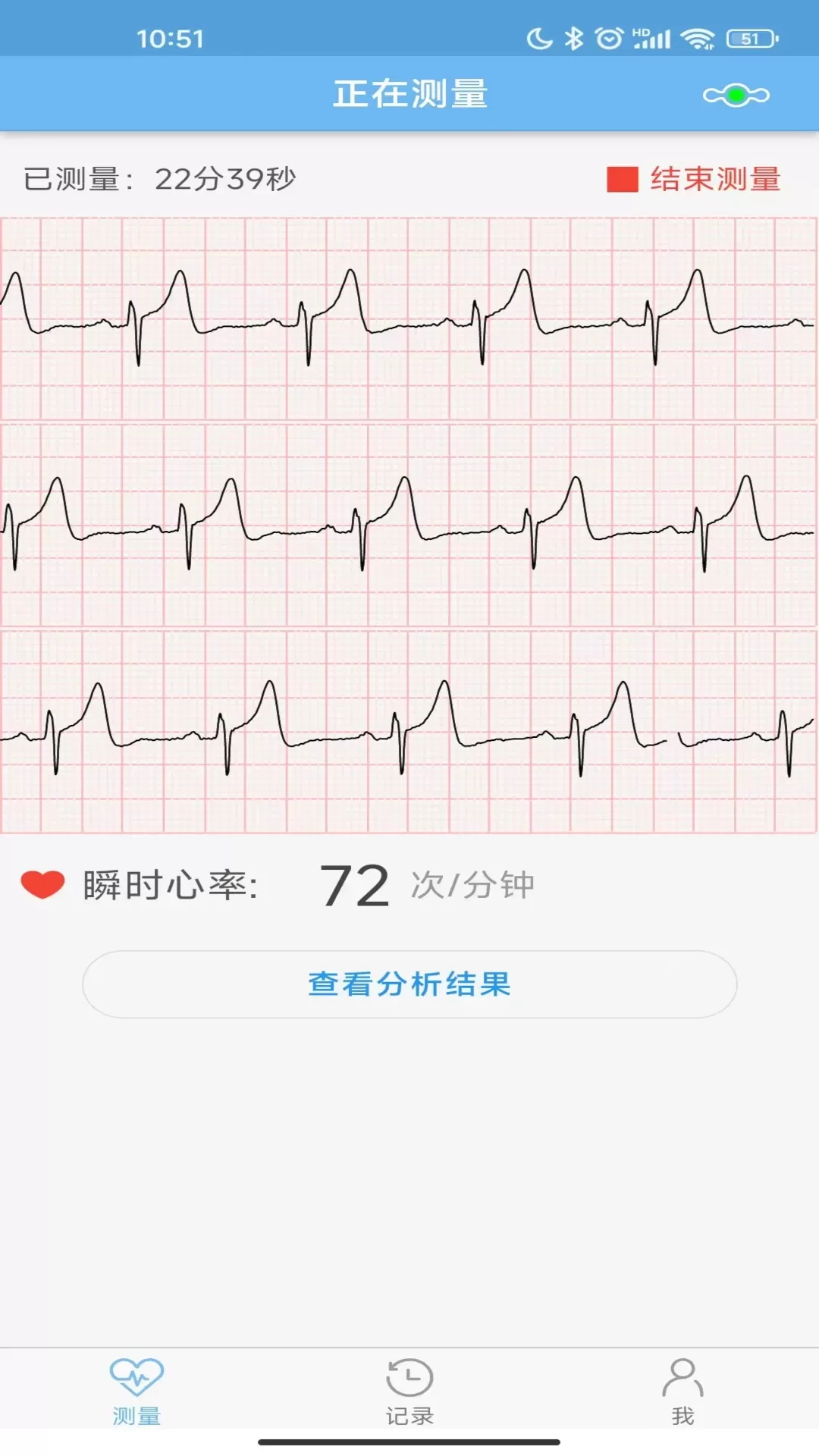The image size is (819, 1456).
Task: Tap the device connection icon in header
Action: point(736,95)
